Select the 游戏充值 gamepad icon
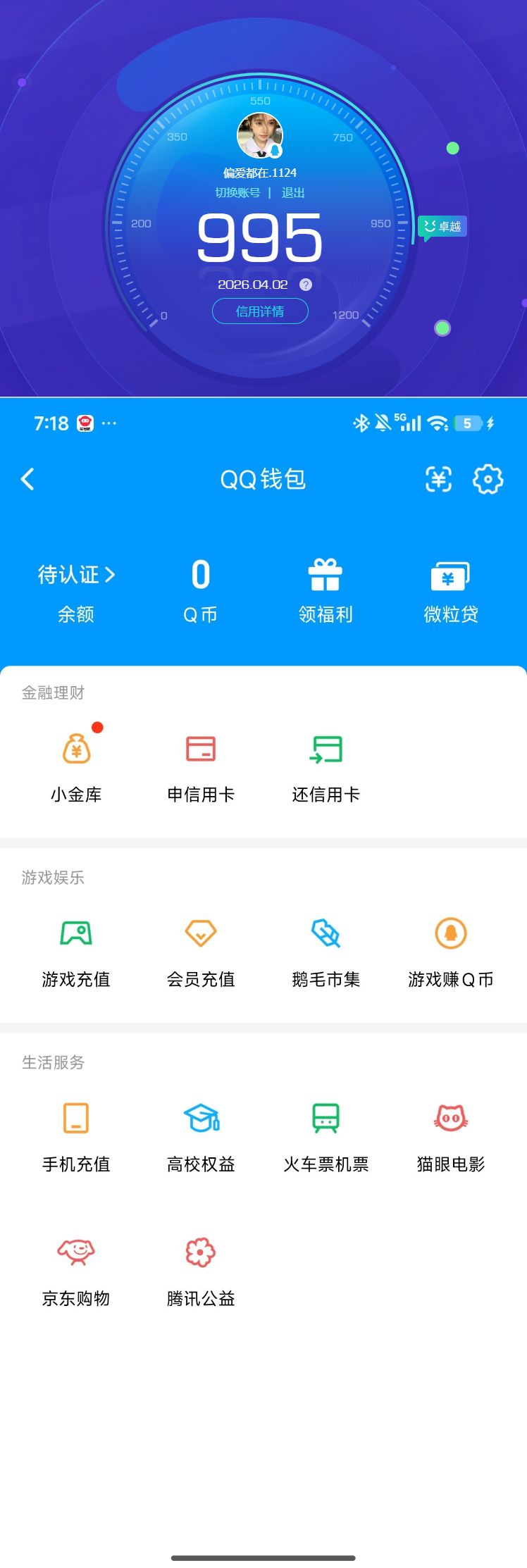 [x=76, y=933]
